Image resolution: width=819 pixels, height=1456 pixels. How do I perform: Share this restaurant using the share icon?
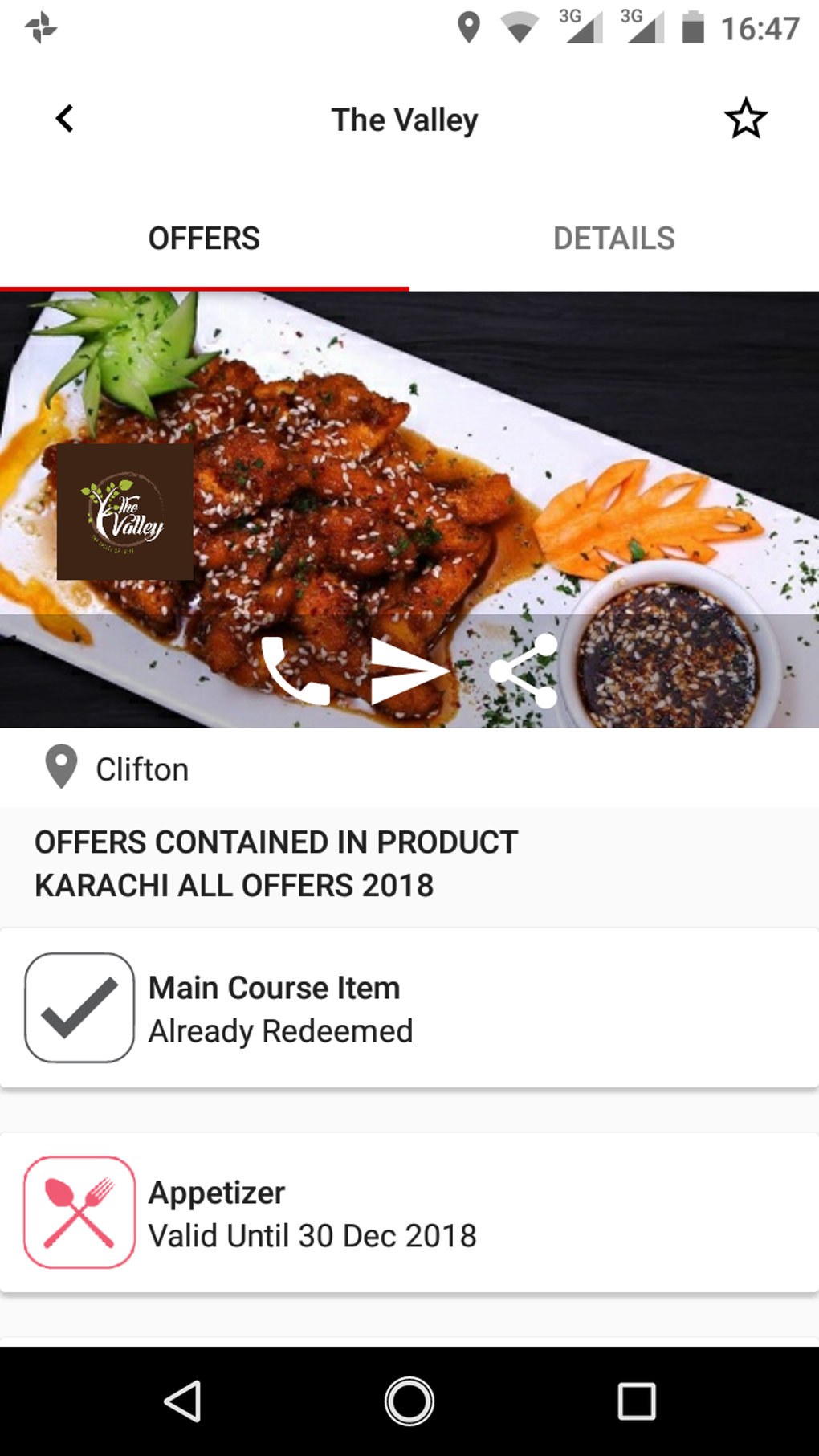click(524, 671)
